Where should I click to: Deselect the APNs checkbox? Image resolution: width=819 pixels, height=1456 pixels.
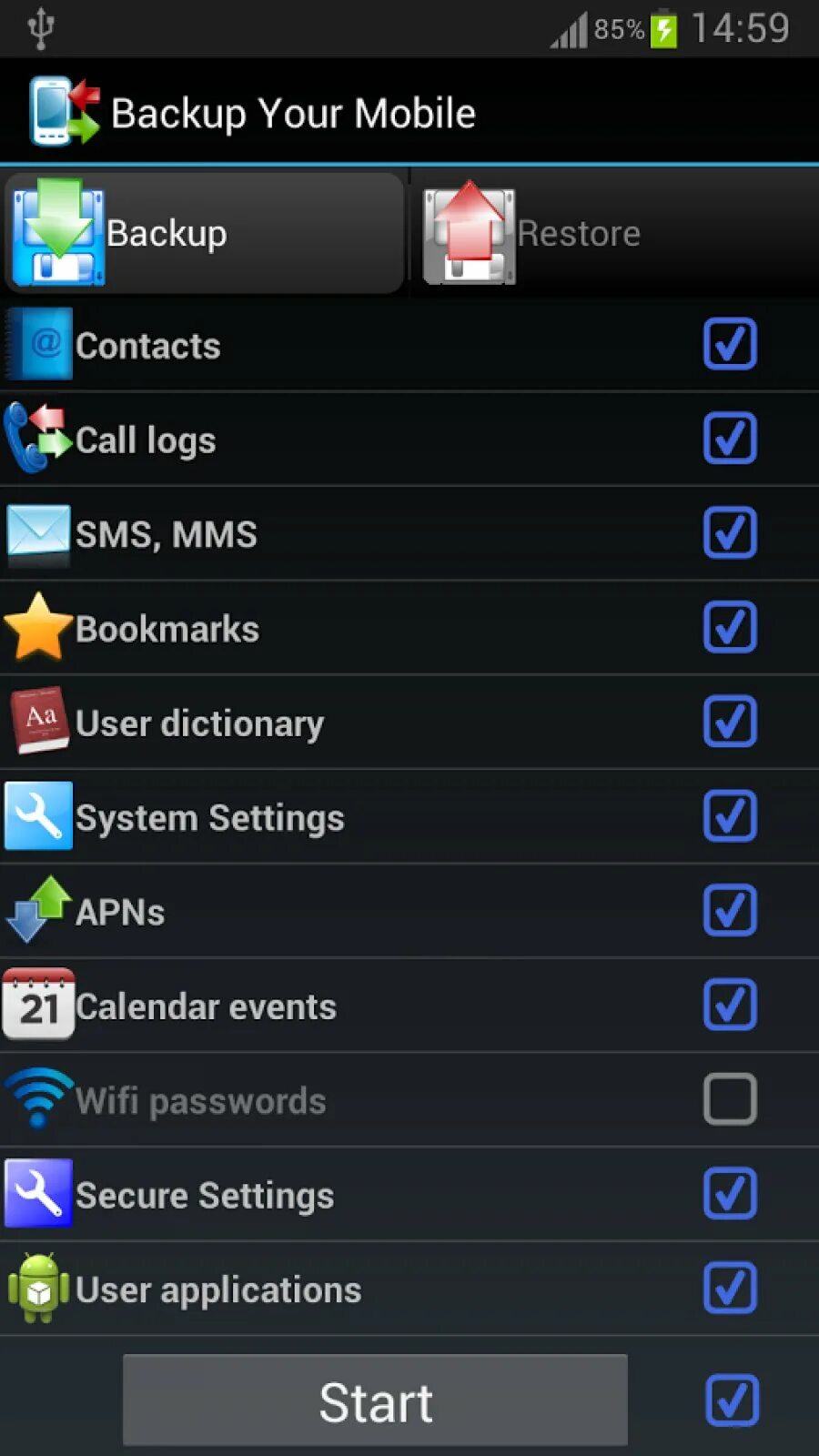(x=730, y=911)
